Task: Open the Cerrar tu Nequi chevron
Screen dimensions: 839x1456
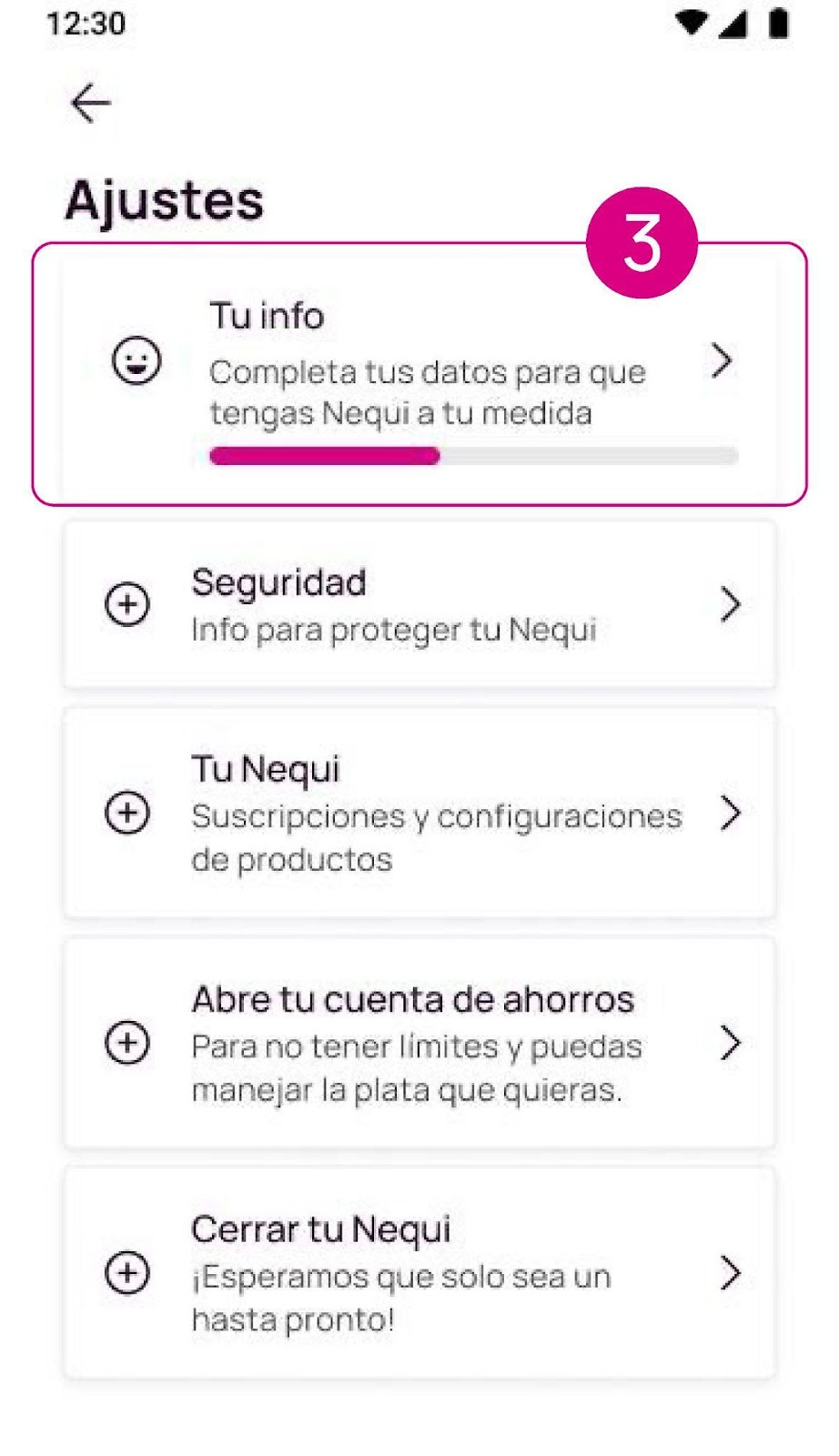Action: 731,1272
